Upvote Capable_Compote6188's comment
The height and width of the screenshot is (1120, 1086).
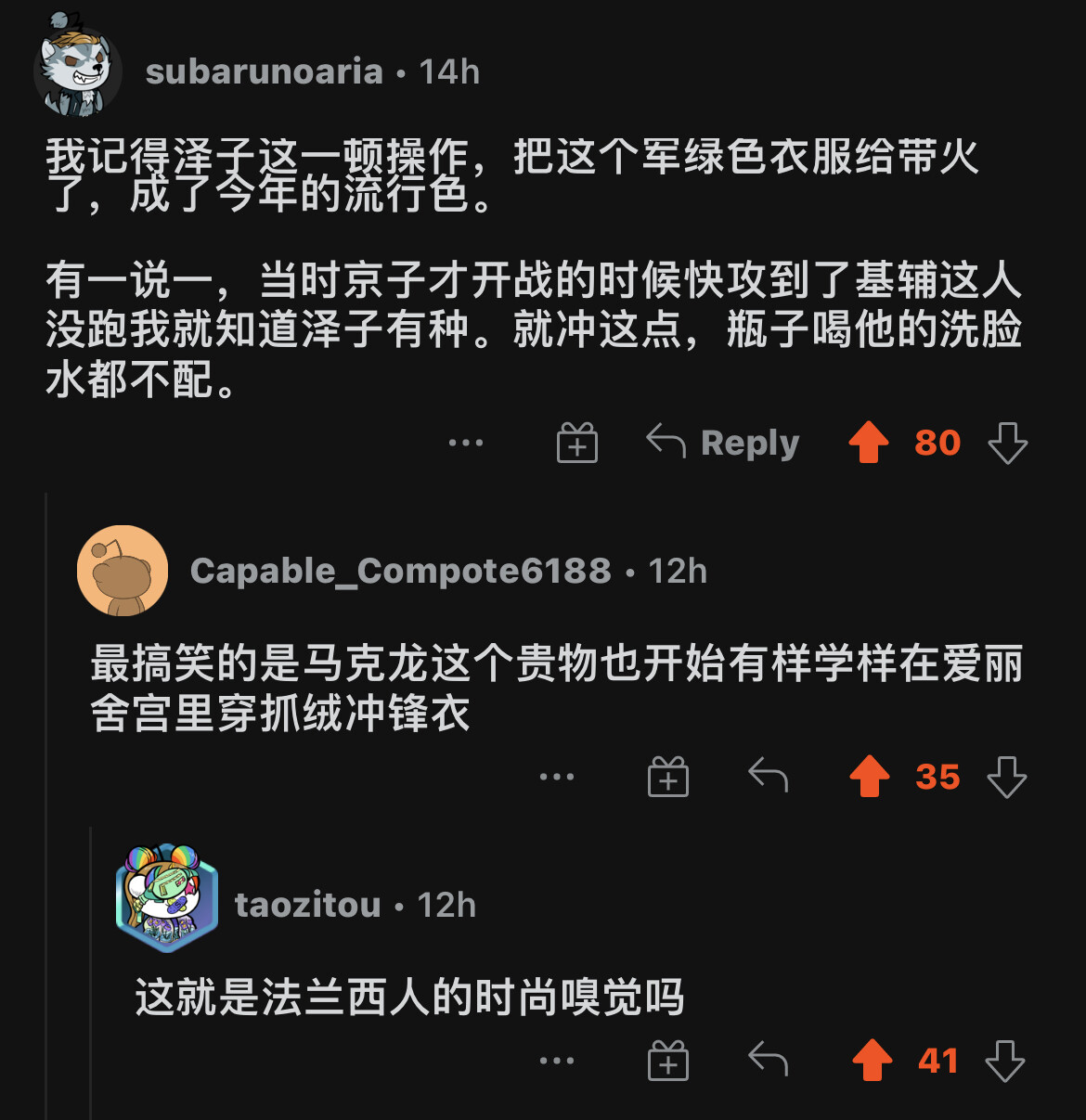(x=870, y=777)
